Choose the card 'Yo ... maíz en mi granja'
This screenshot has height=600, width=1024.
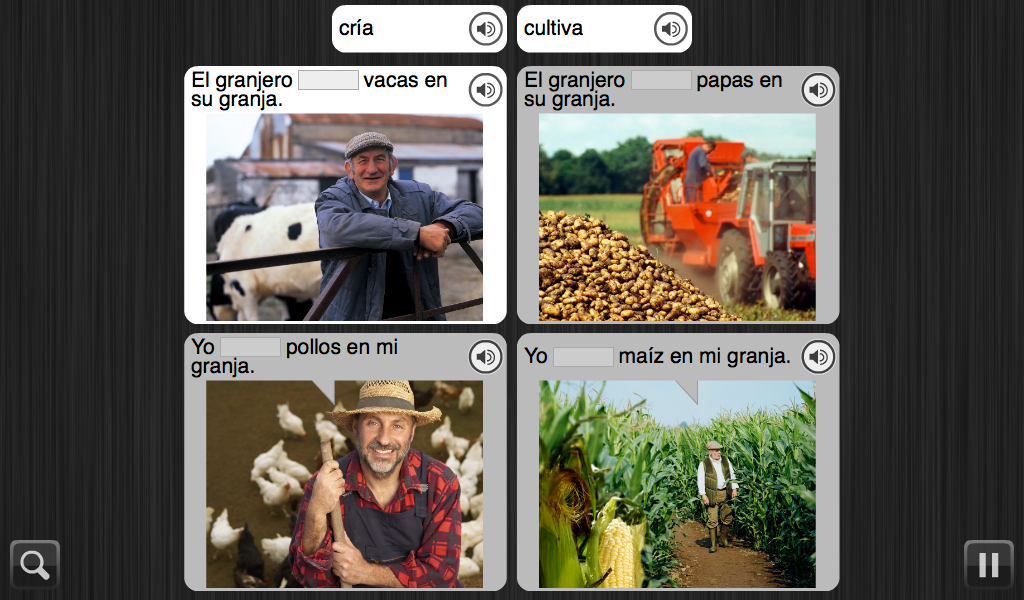(x=677, y=482)
